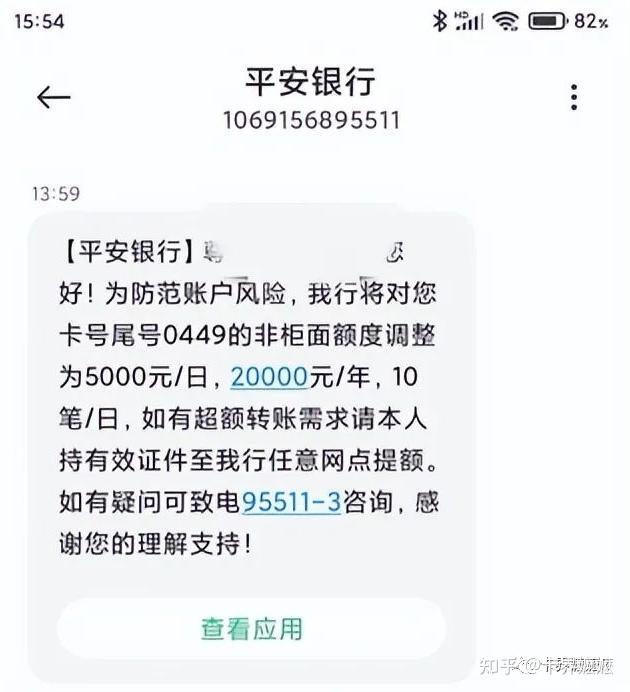Tap the underlined 20000 number link

pyautogui.click(x=269, y=377)
